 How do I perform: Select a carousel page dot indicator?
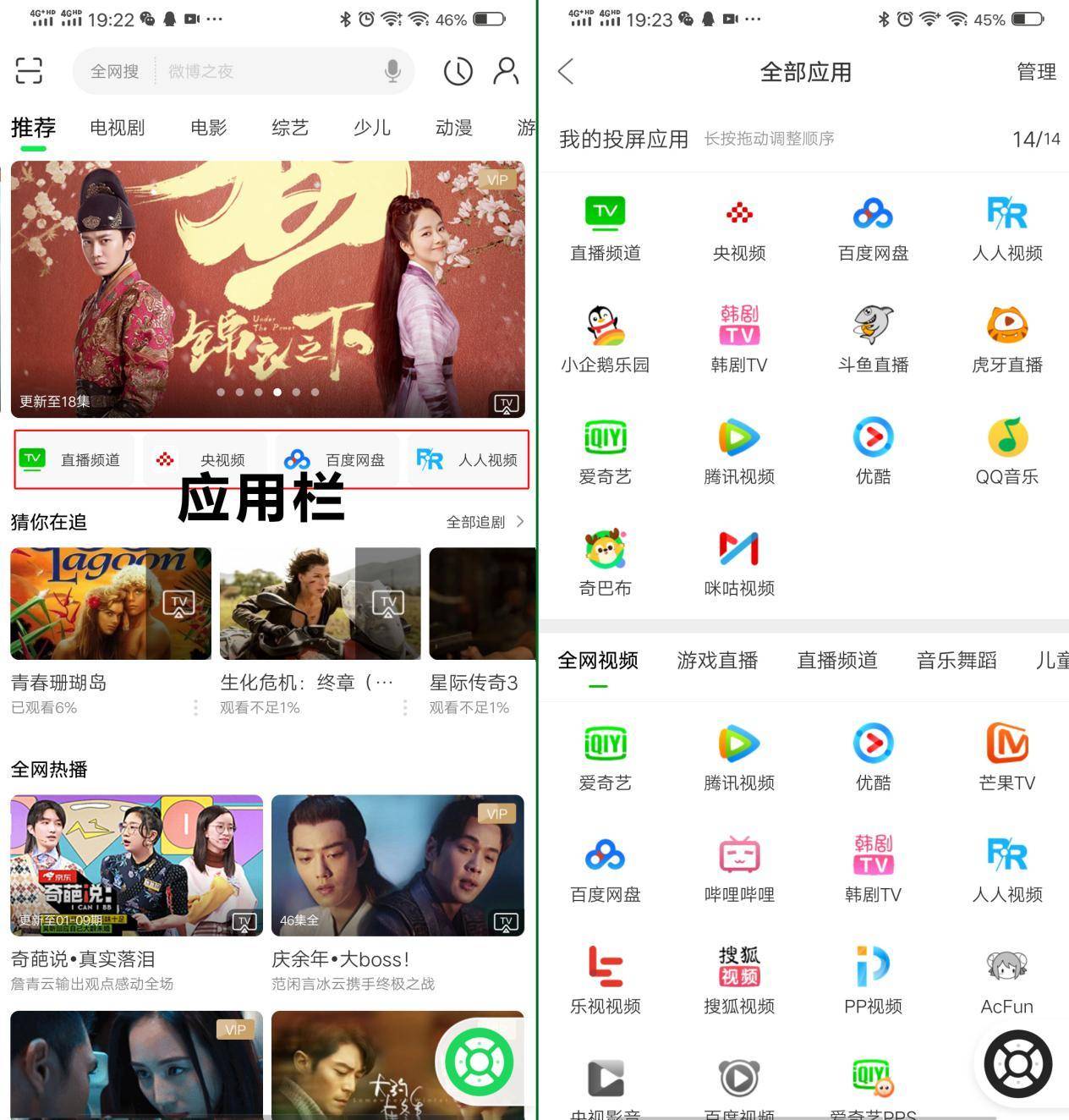coord(277,392)
